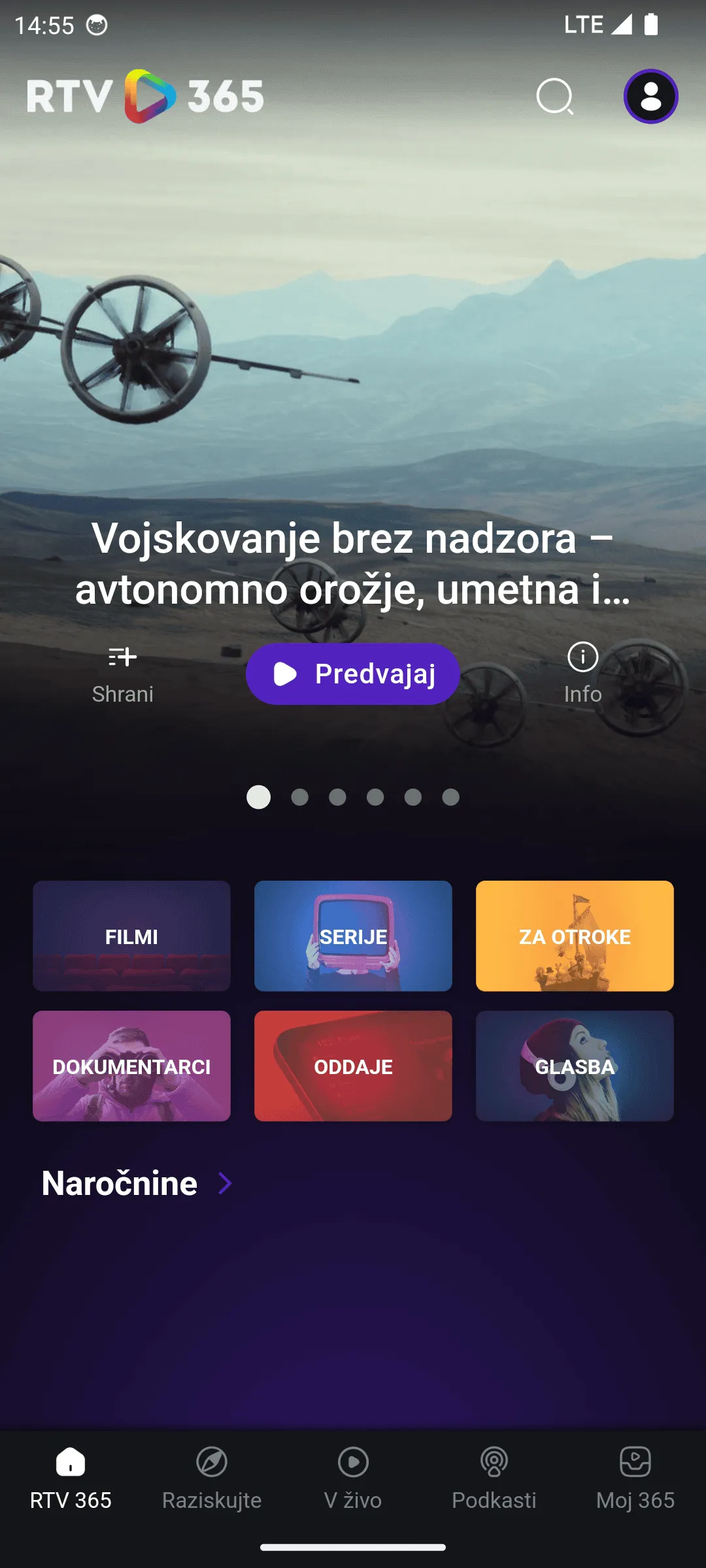Open the ODDAJE category
706x1568 pixels.
pos(353,1066)
